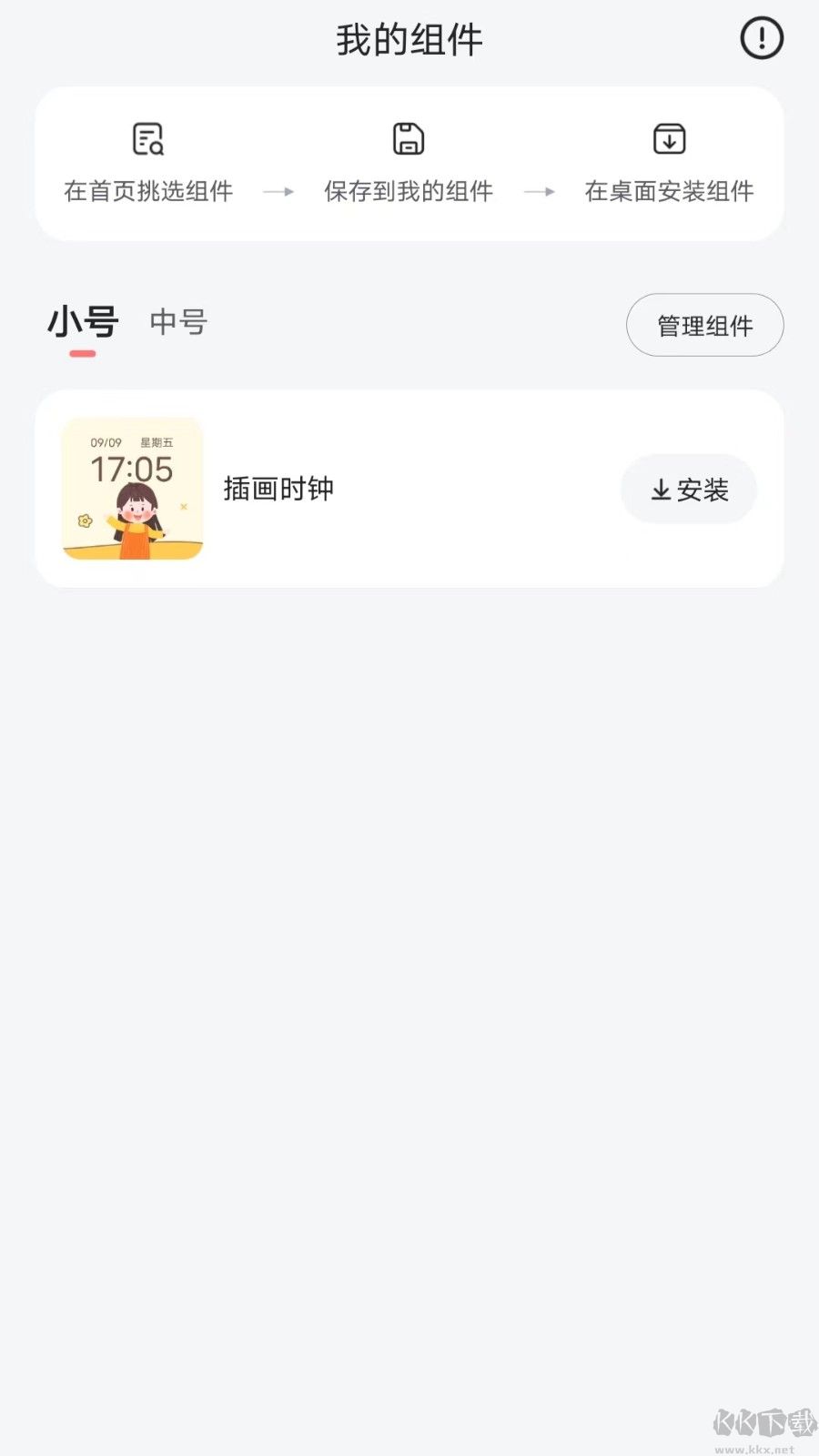Switch to the 中号 tab

177,322
